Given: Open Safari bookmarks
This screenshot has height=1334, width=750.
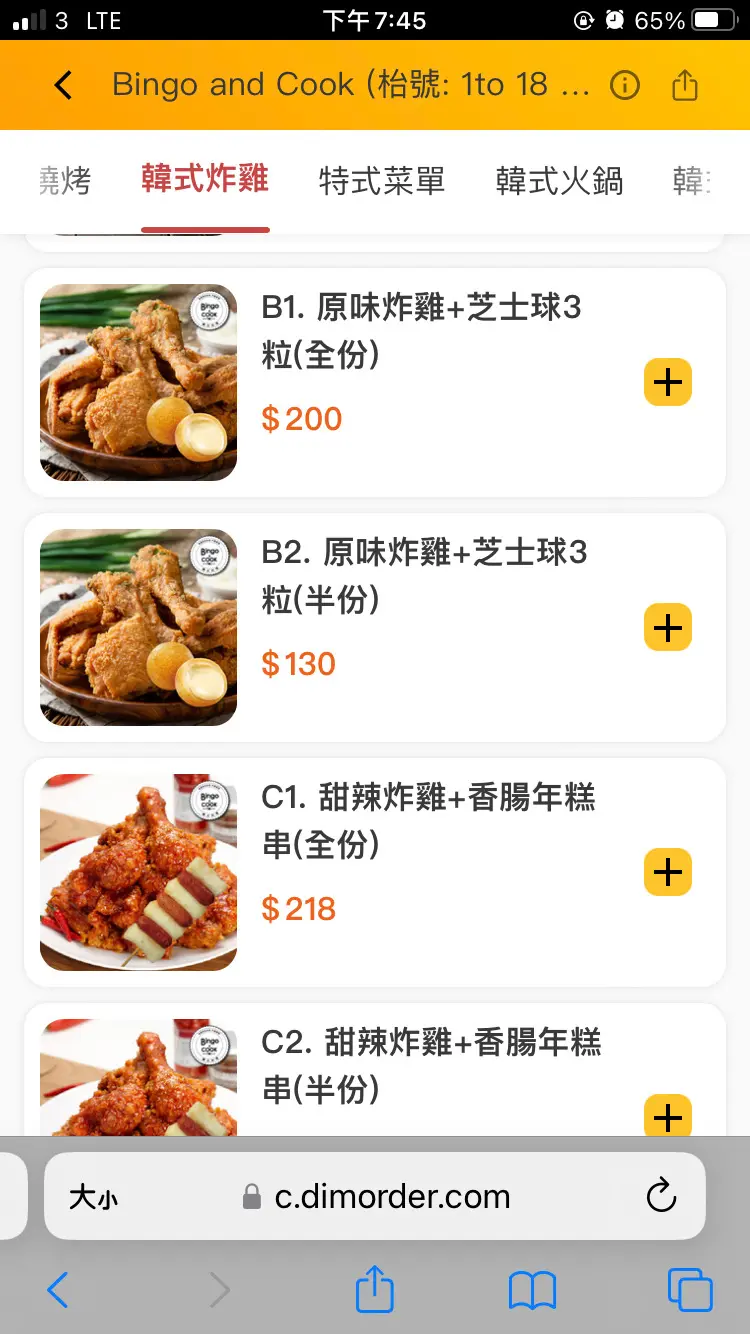Looking at the screenshot, I should [x=532, y=1290].
